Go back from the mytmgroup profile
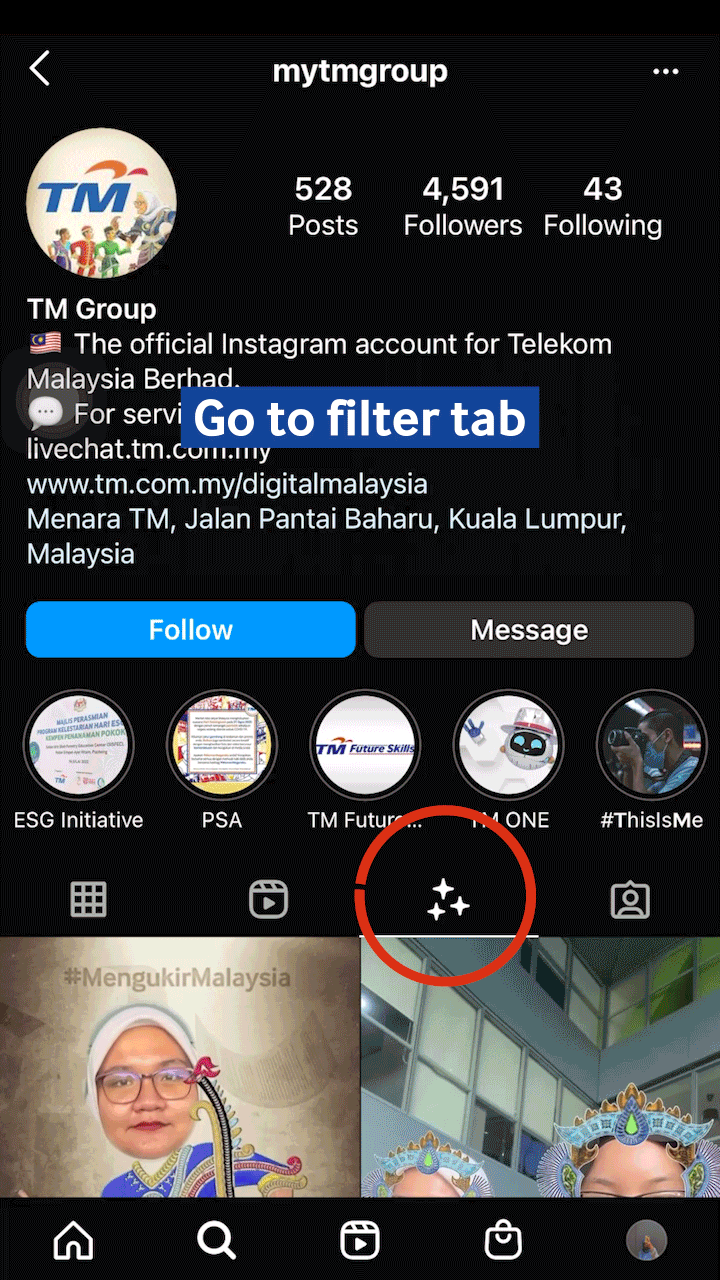Screen dimensions: 720x1280 [40, 70]
